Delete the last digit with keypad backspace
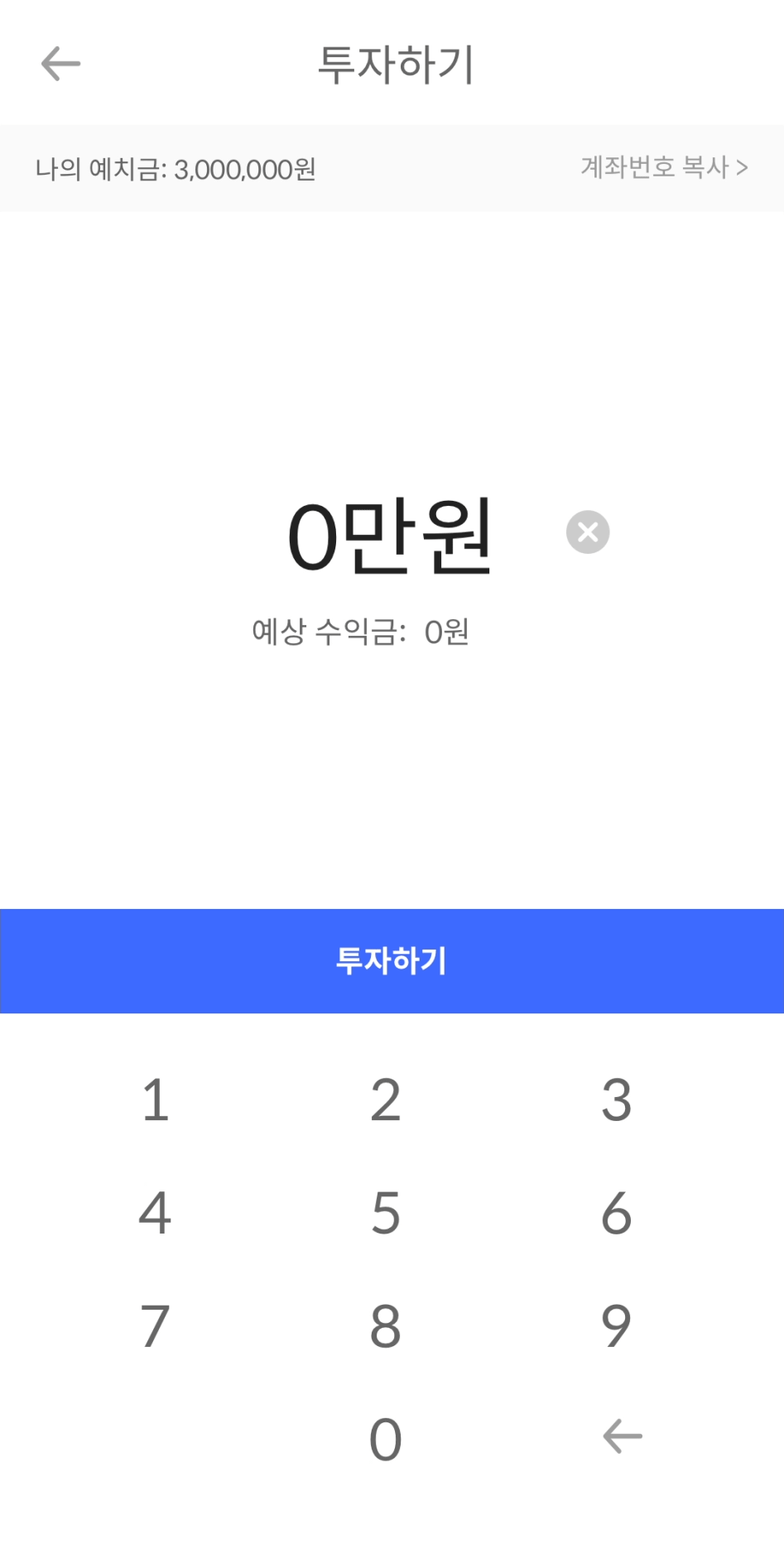784x1549 pixels. 623,1436
